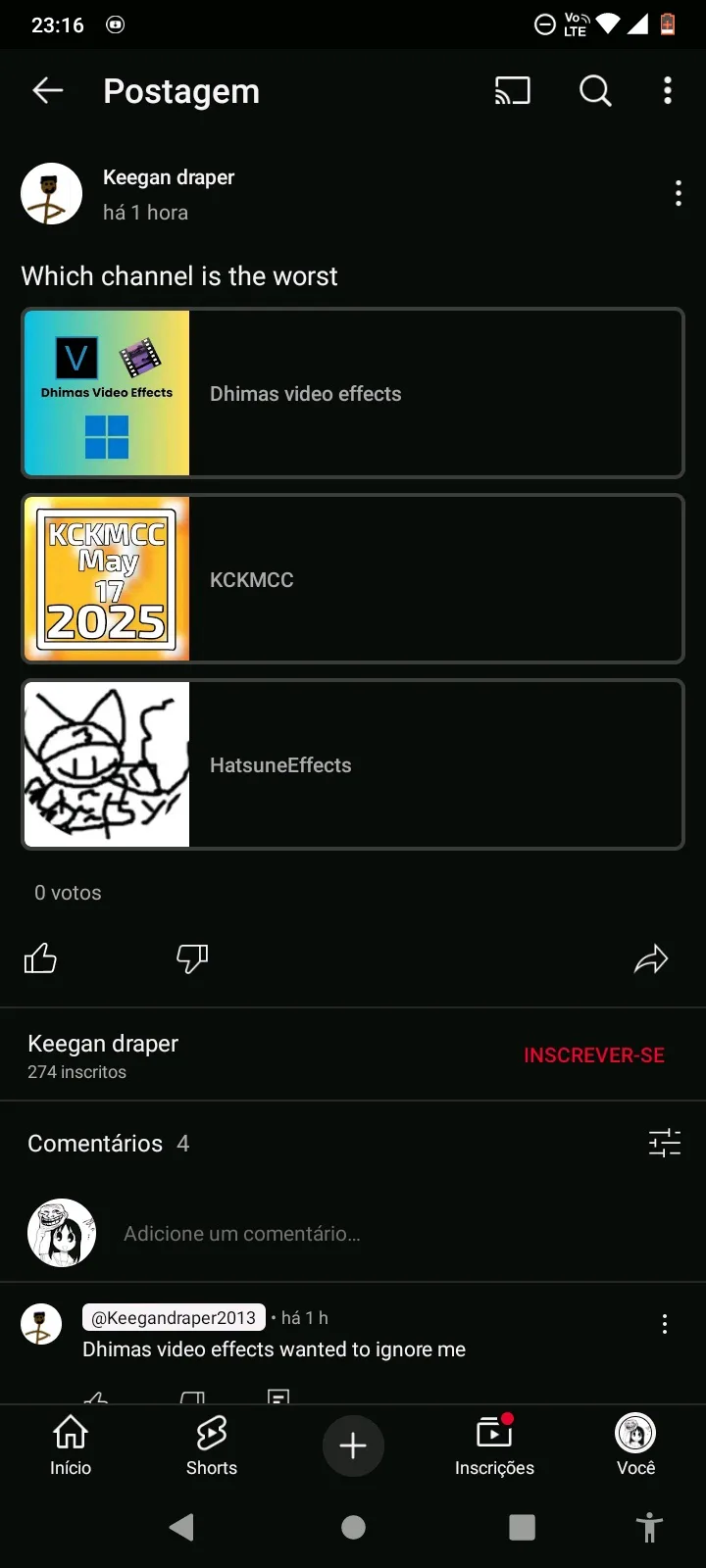The width and height of the screenshot is (706, 1568).
Task: Open the top bar overflow menu
Action: pyautogui.click(x=668, y=91)
